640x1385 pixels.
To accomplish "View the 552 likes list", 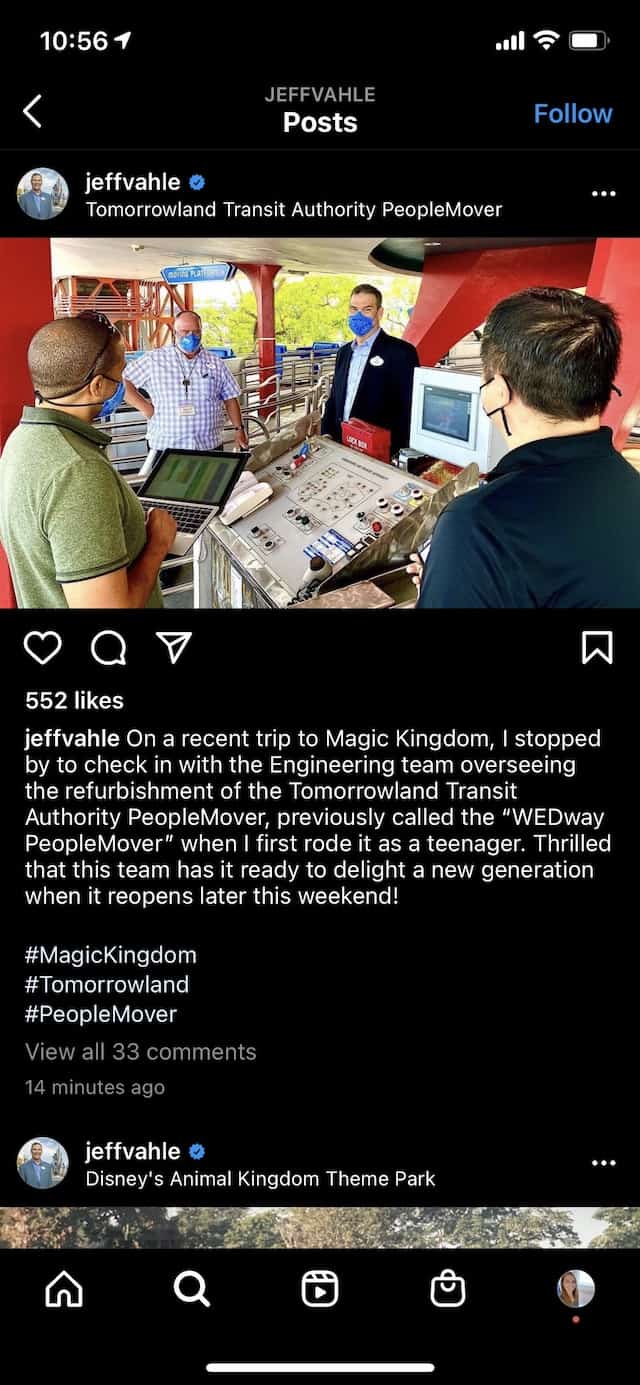I will [74, 700].
